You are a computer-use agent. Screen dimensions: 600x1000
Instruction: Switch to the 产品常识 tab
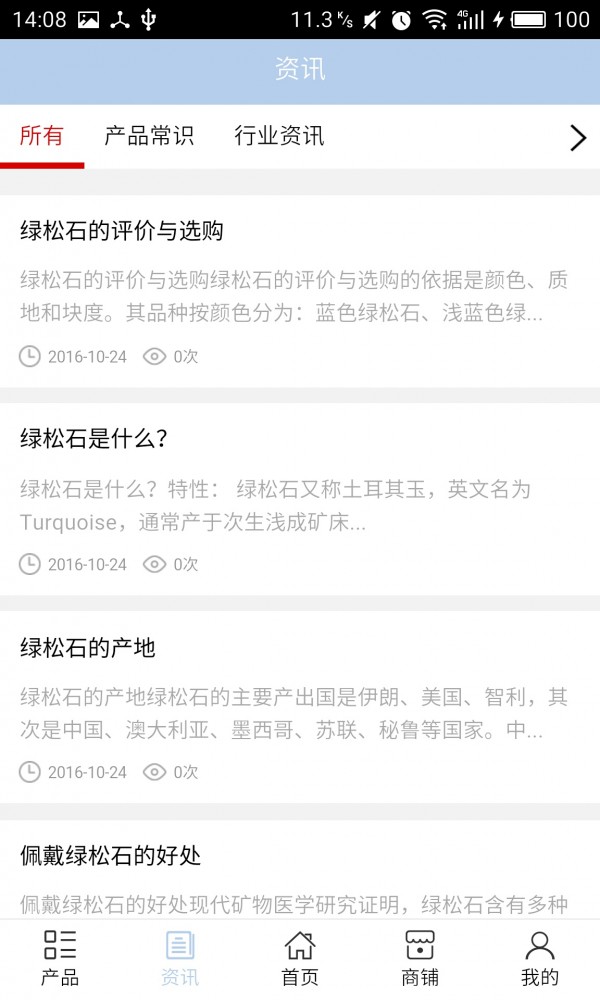pos(149,136)
